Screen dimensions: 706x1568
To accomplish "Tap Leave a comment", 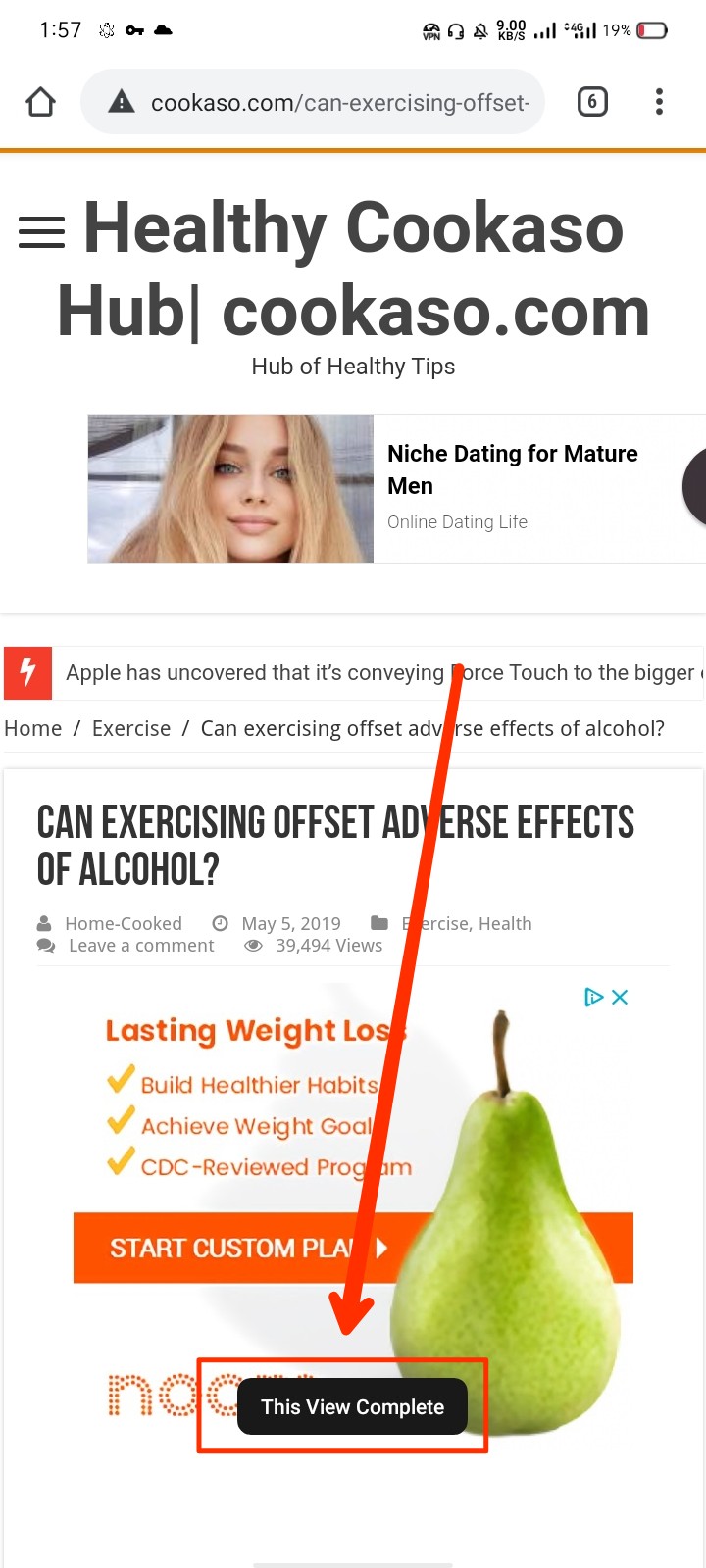I will click(141, 946).
